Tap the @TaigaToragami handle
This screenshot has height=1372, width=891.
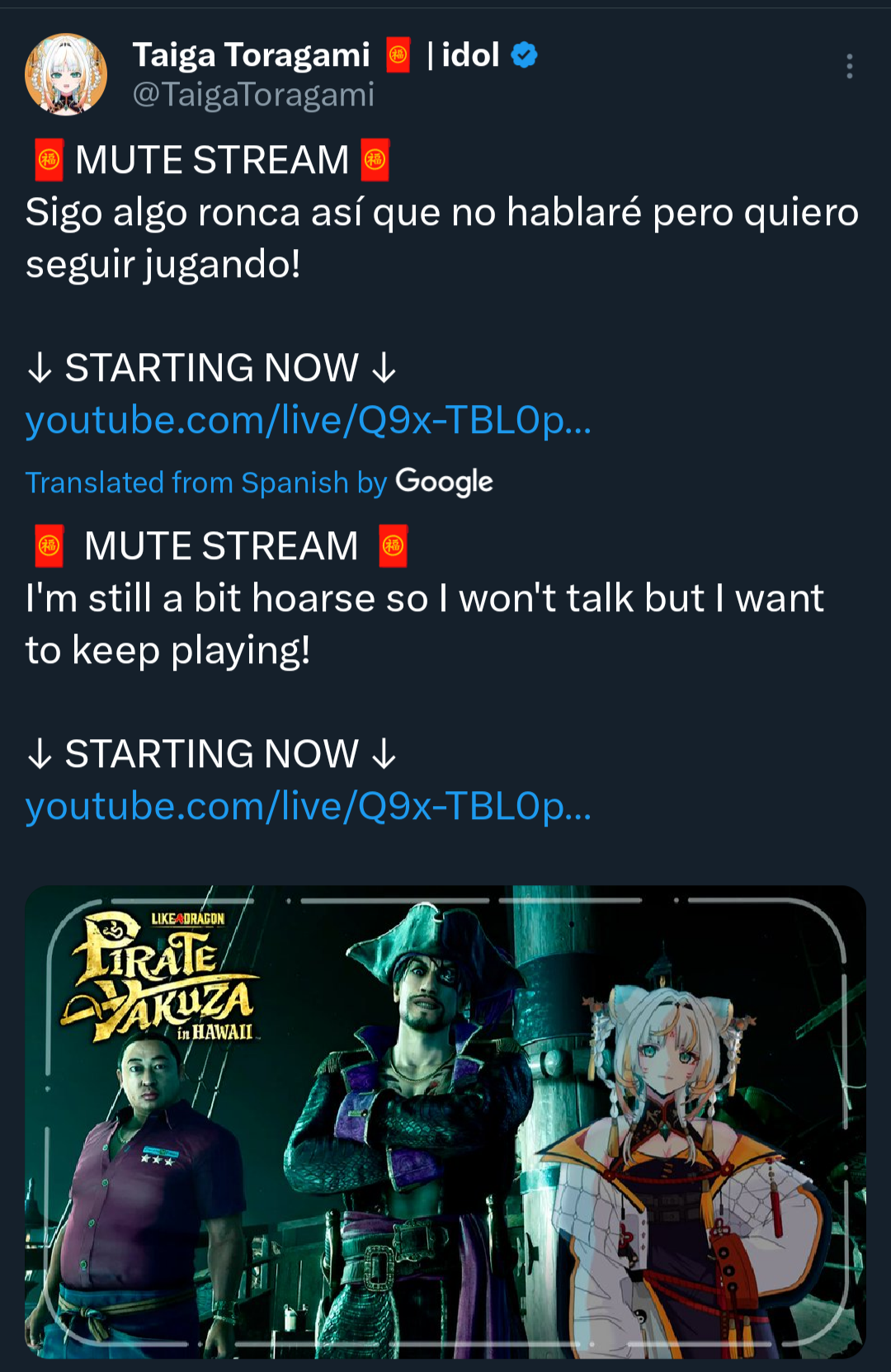tap(253, 95)
